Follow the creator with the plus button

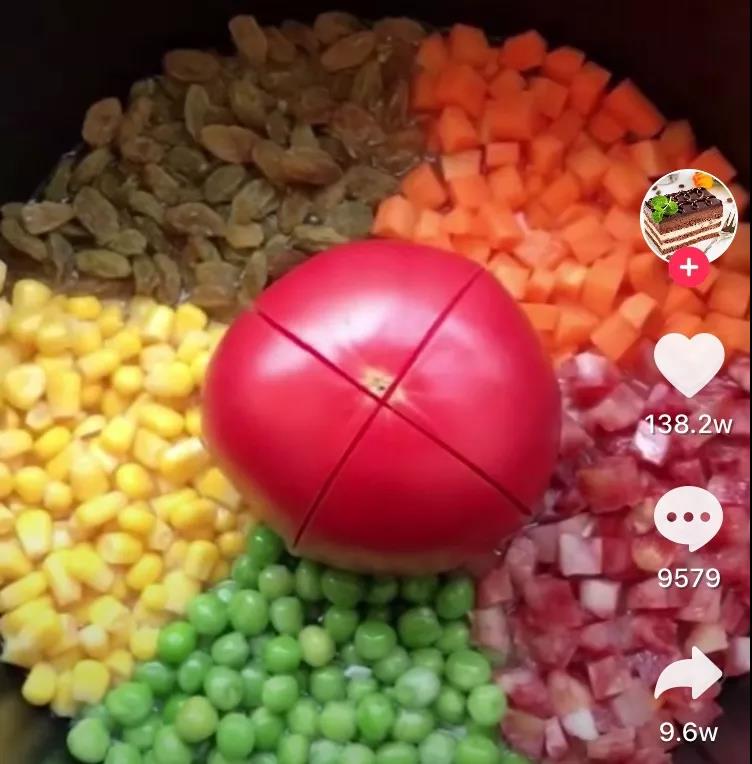tap(688, 267)
